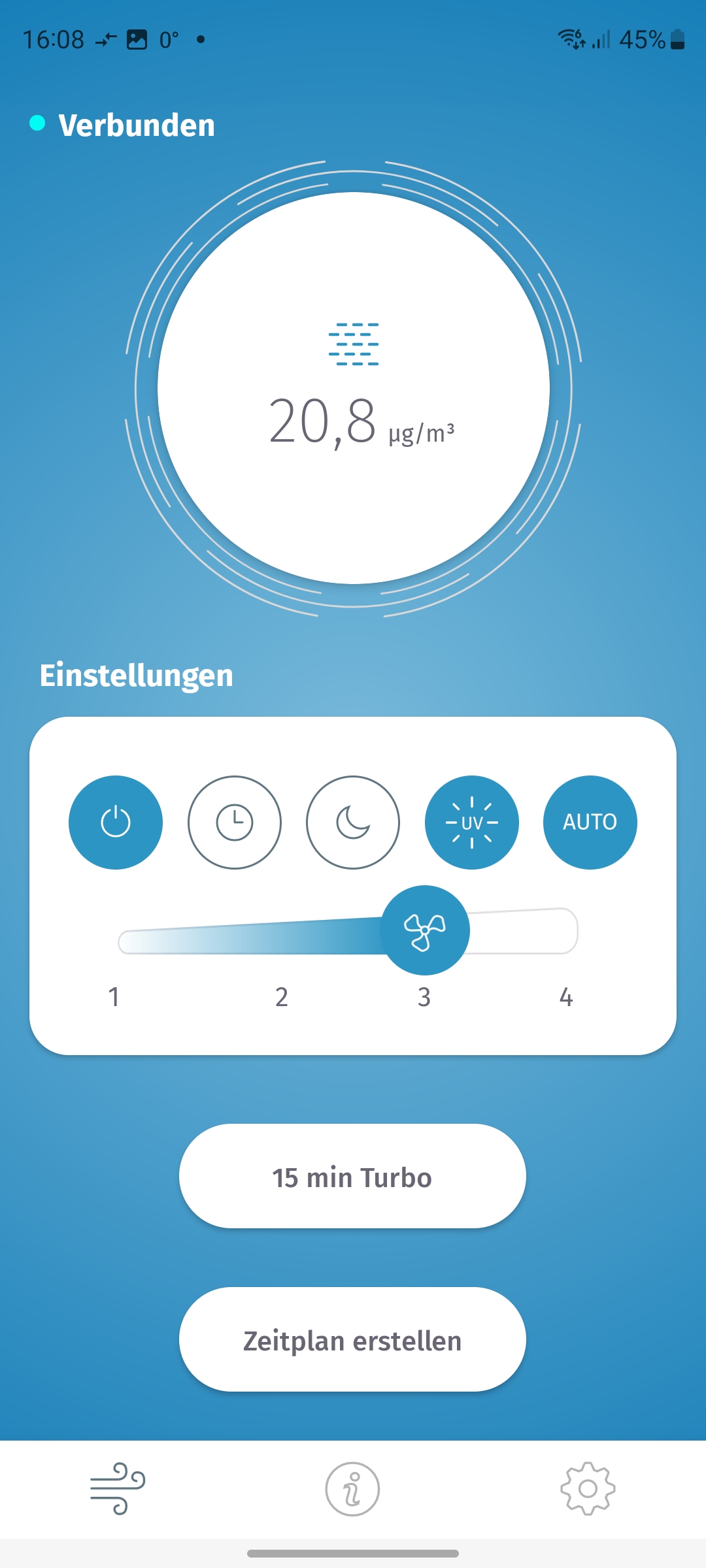Turn off the air purifier power button

click(116, 822)
